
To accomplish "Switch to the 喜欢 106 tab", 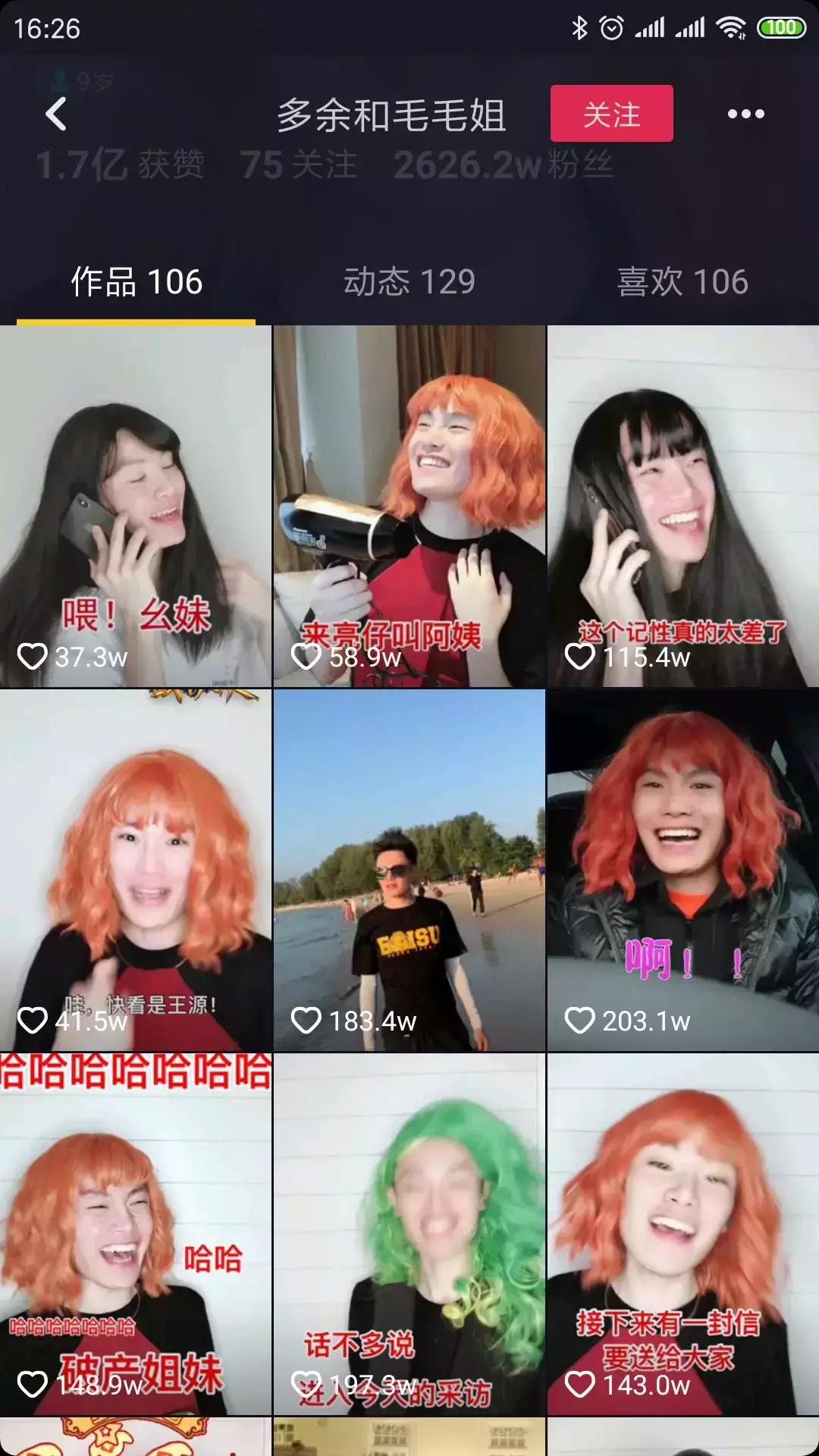I will coord(681,281).
